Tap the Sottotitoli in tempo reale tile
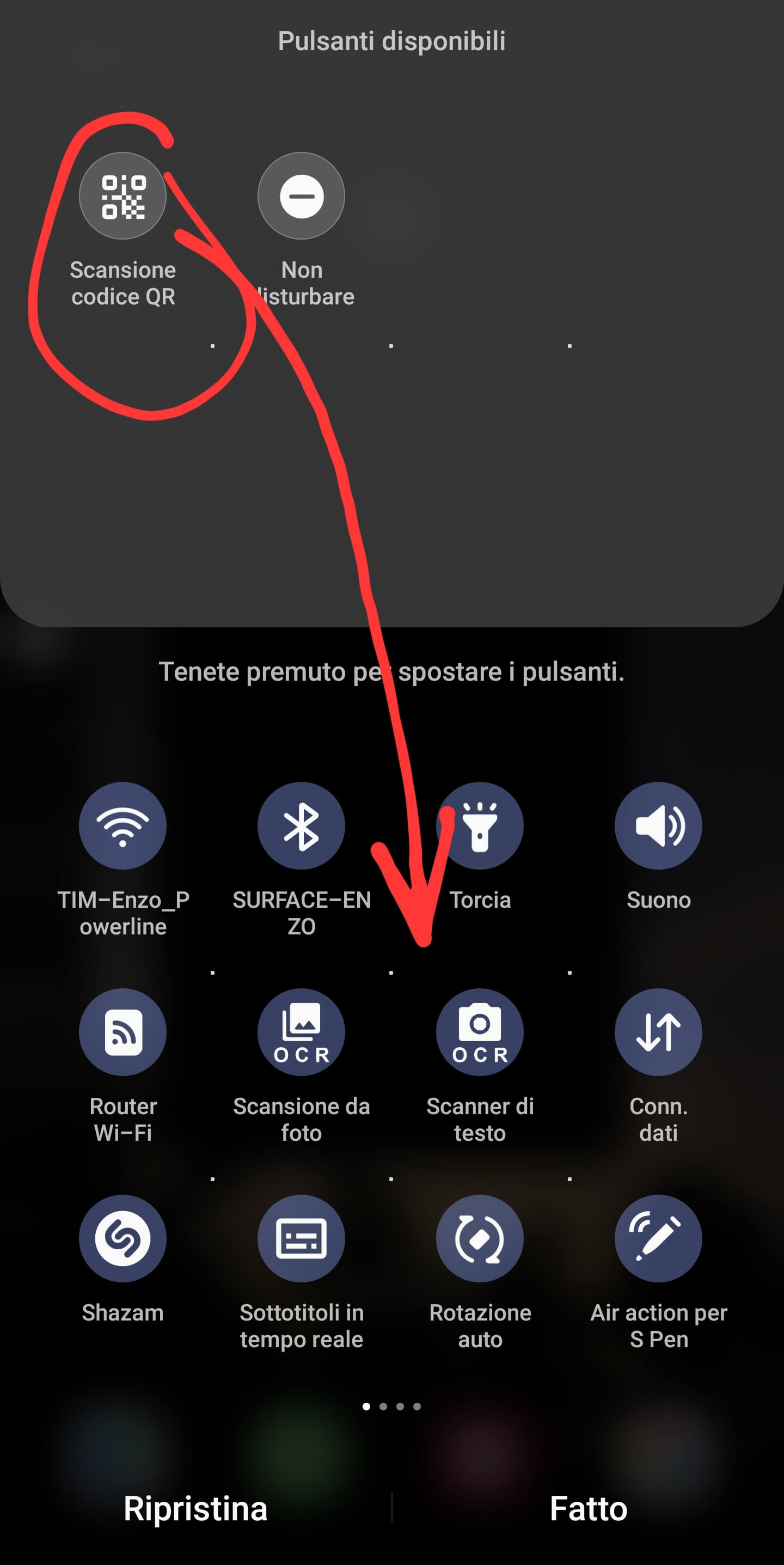 301,1239
